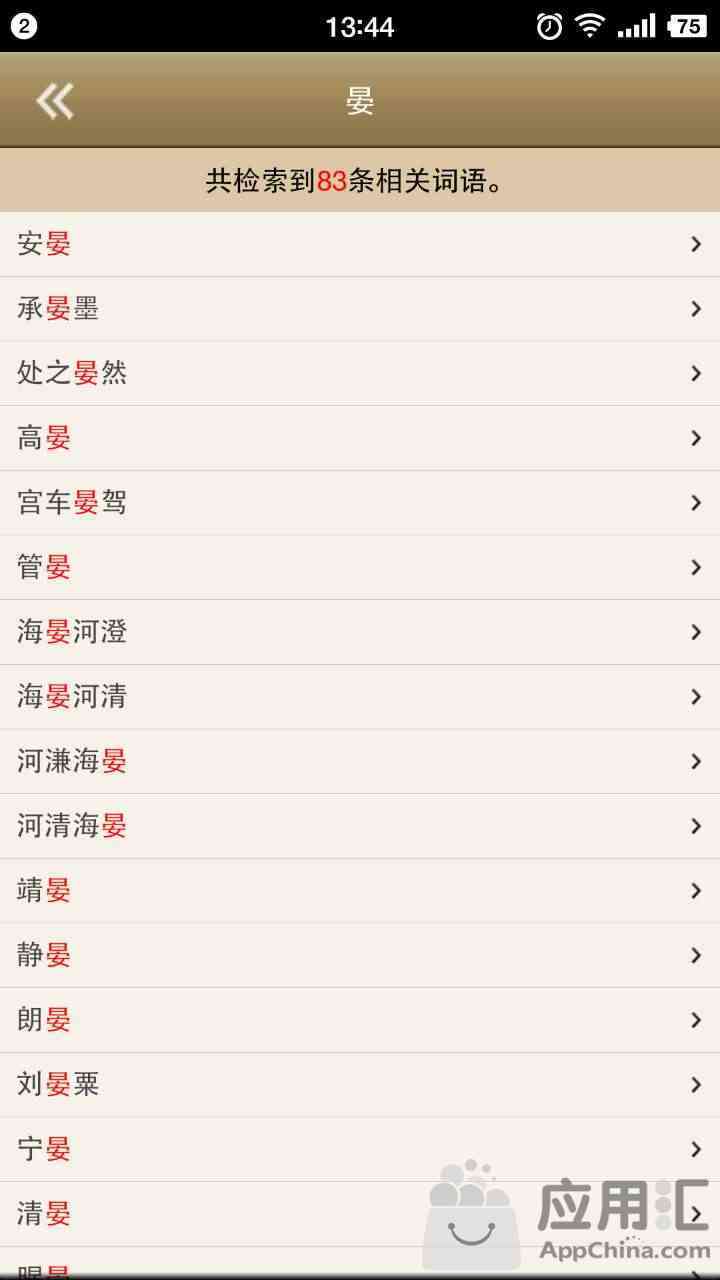Open the entry 管晏

click(x=360, y=568)
